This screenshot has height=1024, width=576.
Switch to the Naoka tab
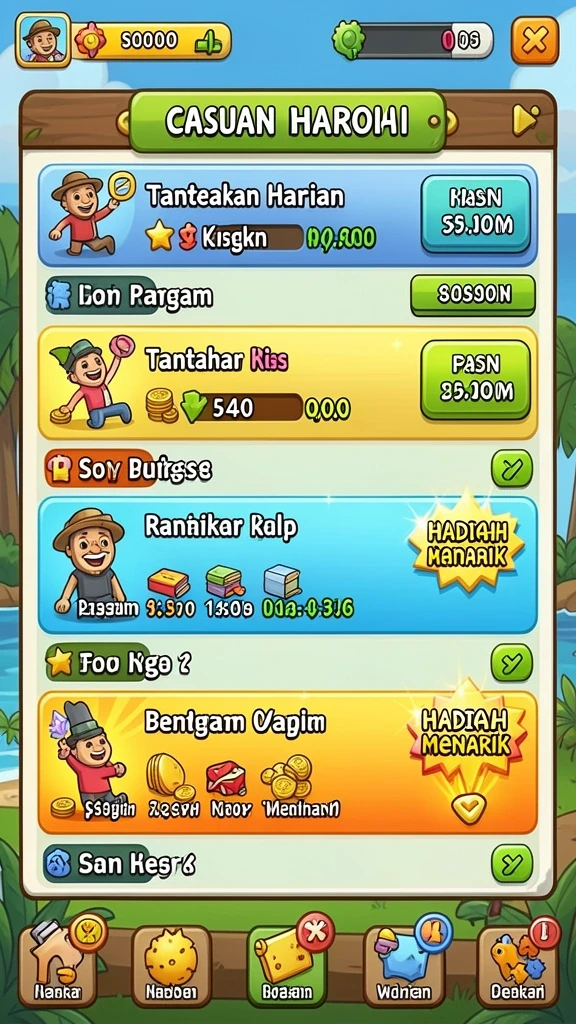click(x=57, y=967)
